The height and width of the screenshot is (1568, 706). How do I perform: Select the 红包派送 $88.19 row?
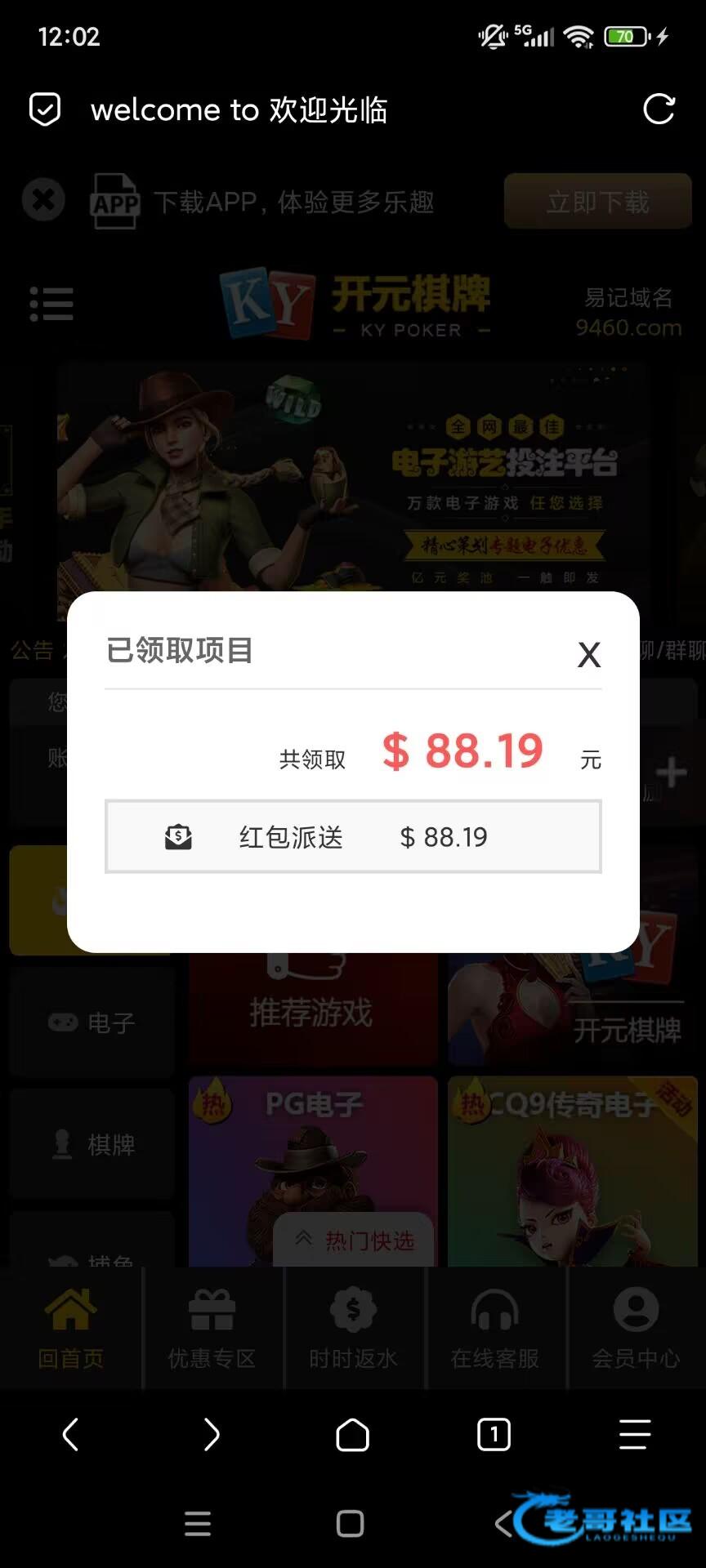[353, 836]
